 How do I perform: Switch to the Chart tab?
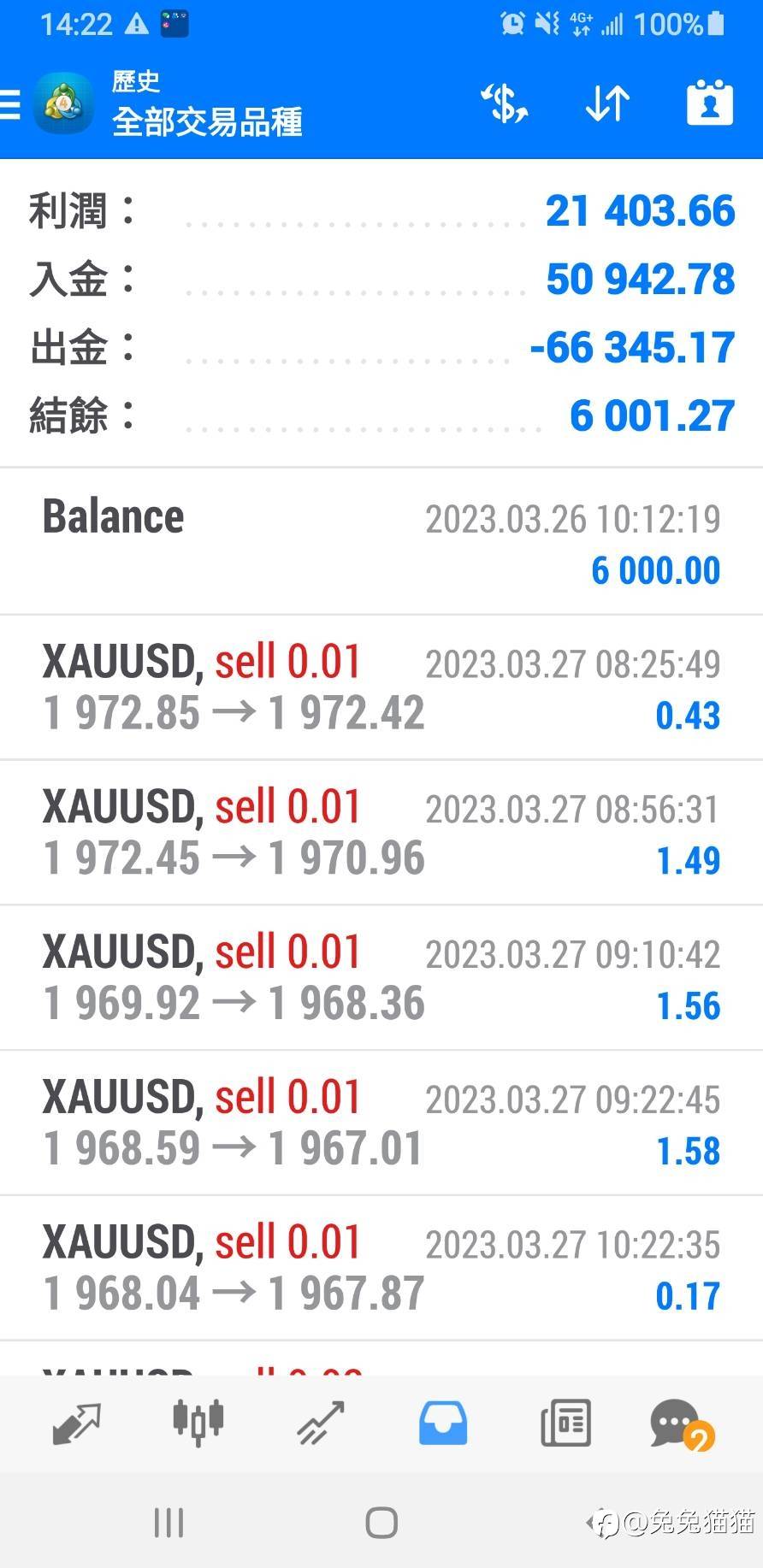click(x=198, y=1423)
